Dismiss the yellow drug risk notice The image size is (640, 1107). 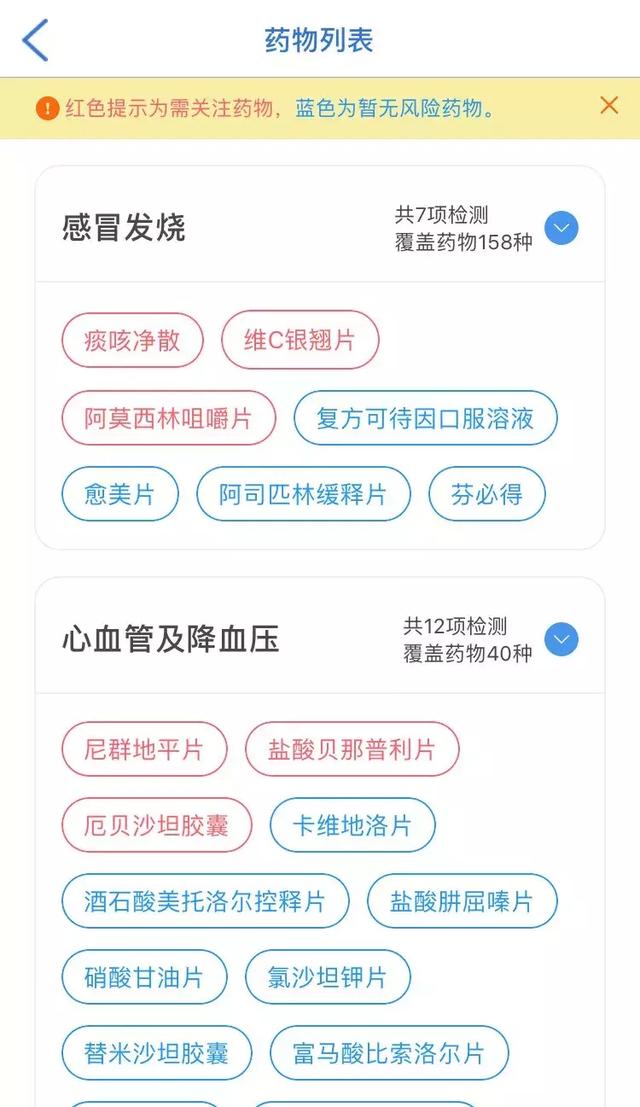point(609,105)
